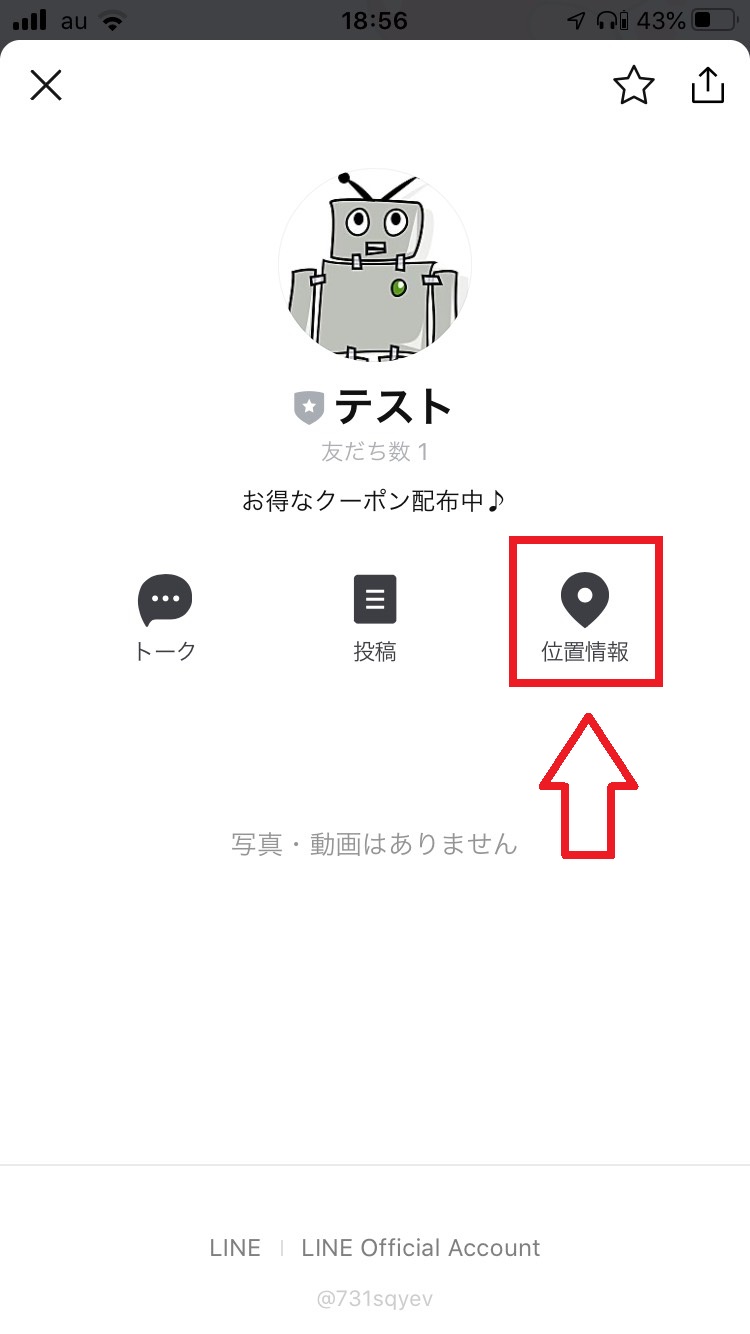View the account's 投稿 posts

pos(375,618)
